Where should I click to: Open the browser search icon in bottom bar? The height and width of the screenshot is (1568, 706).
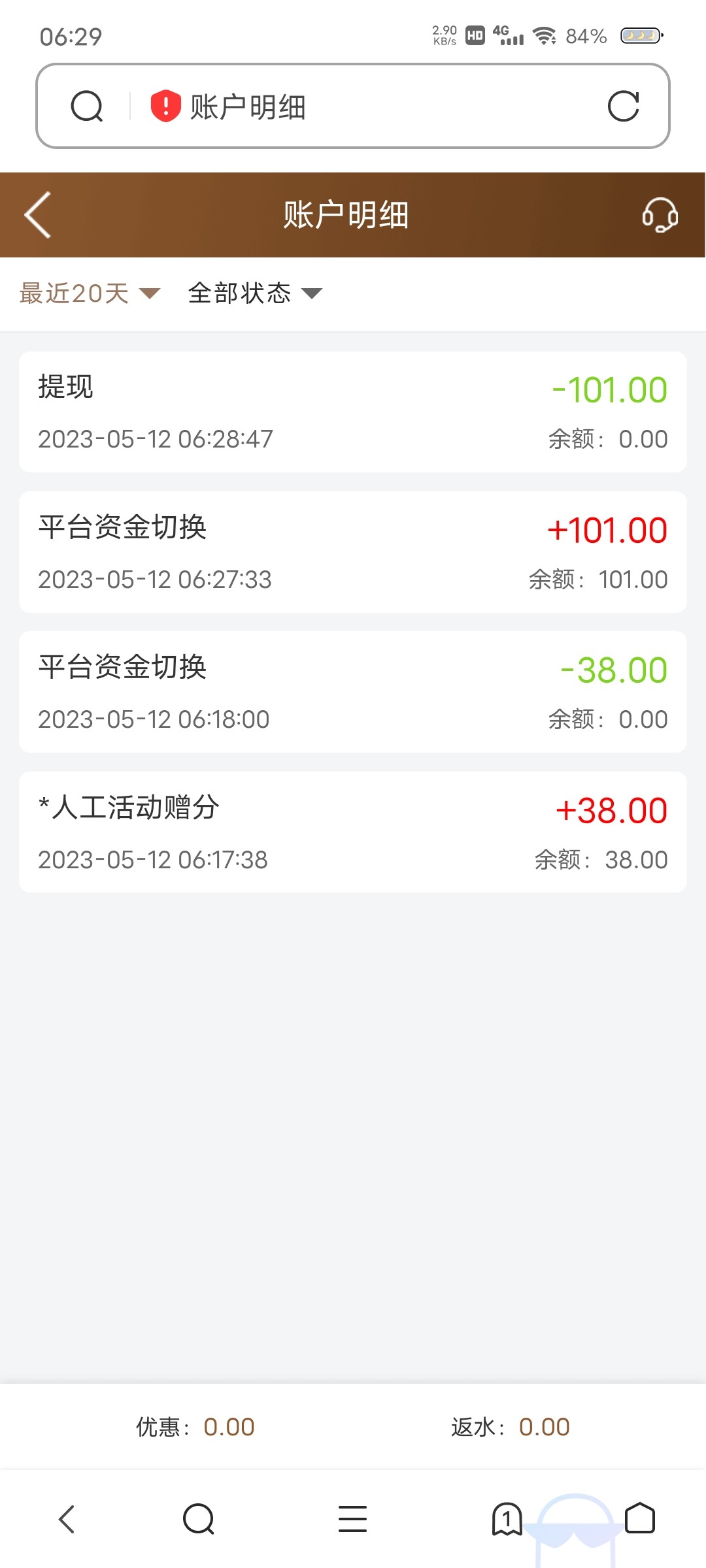(x=199, y=1518)
